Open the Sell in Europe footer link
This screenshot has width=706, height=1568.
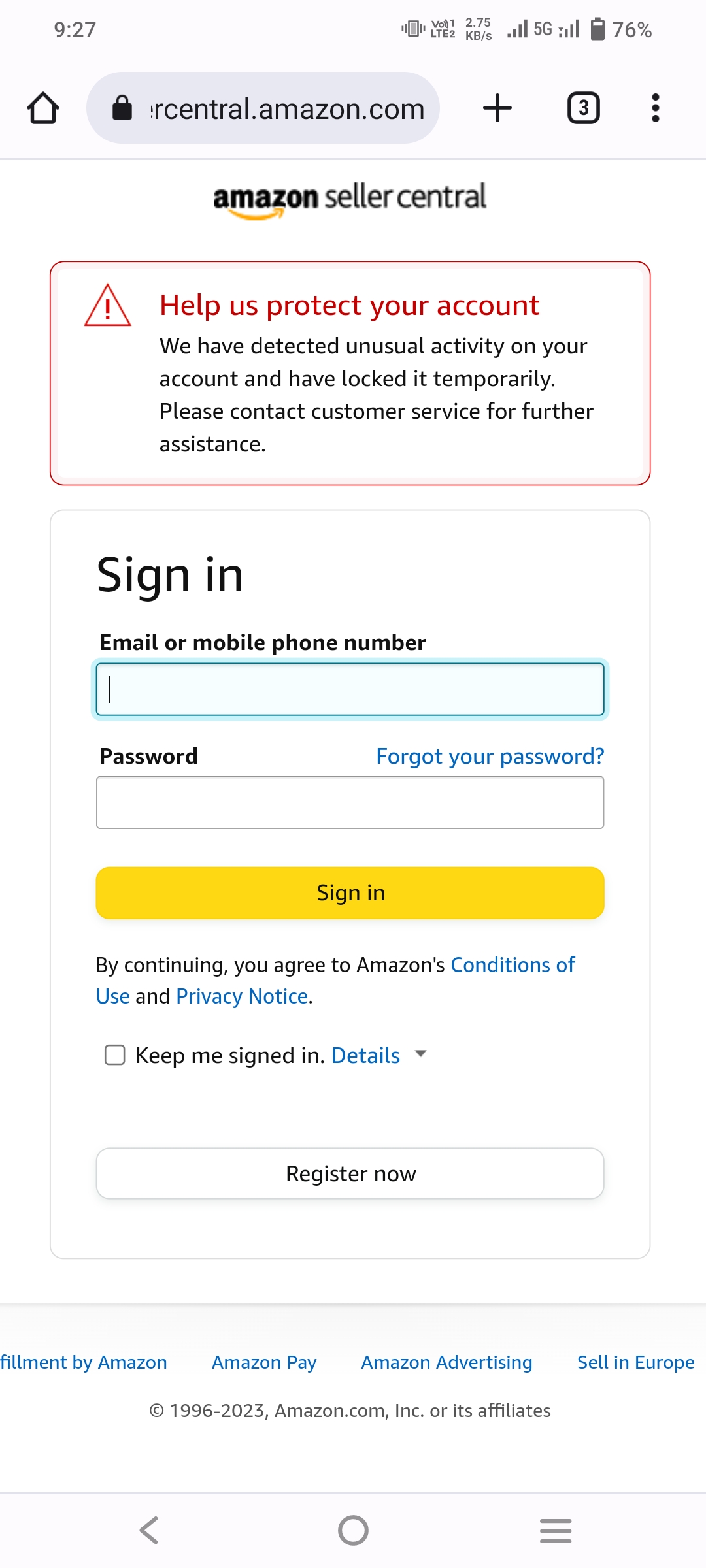click(x=636, y=1362)
